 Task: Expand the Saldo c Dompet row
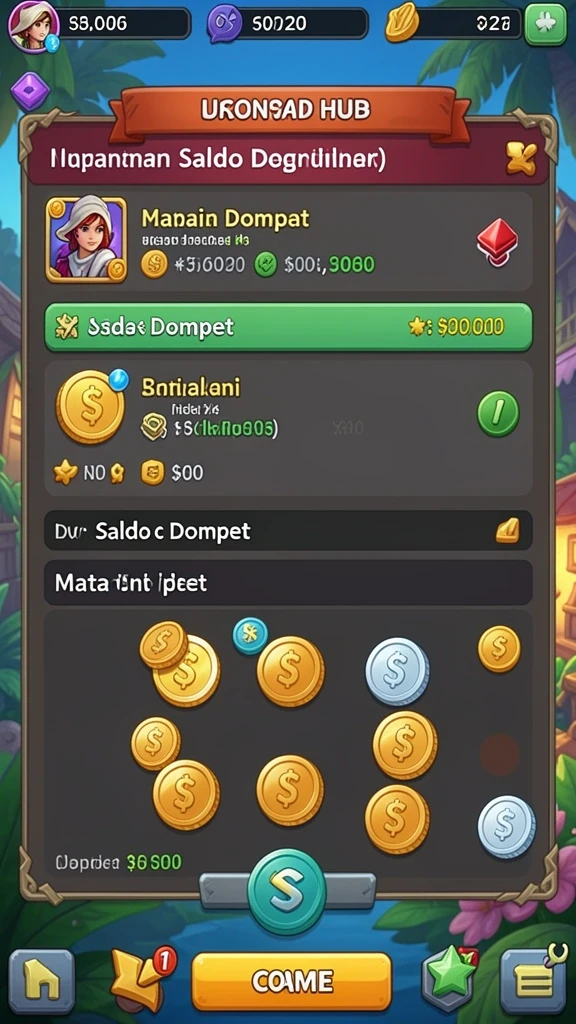(288, 530)
